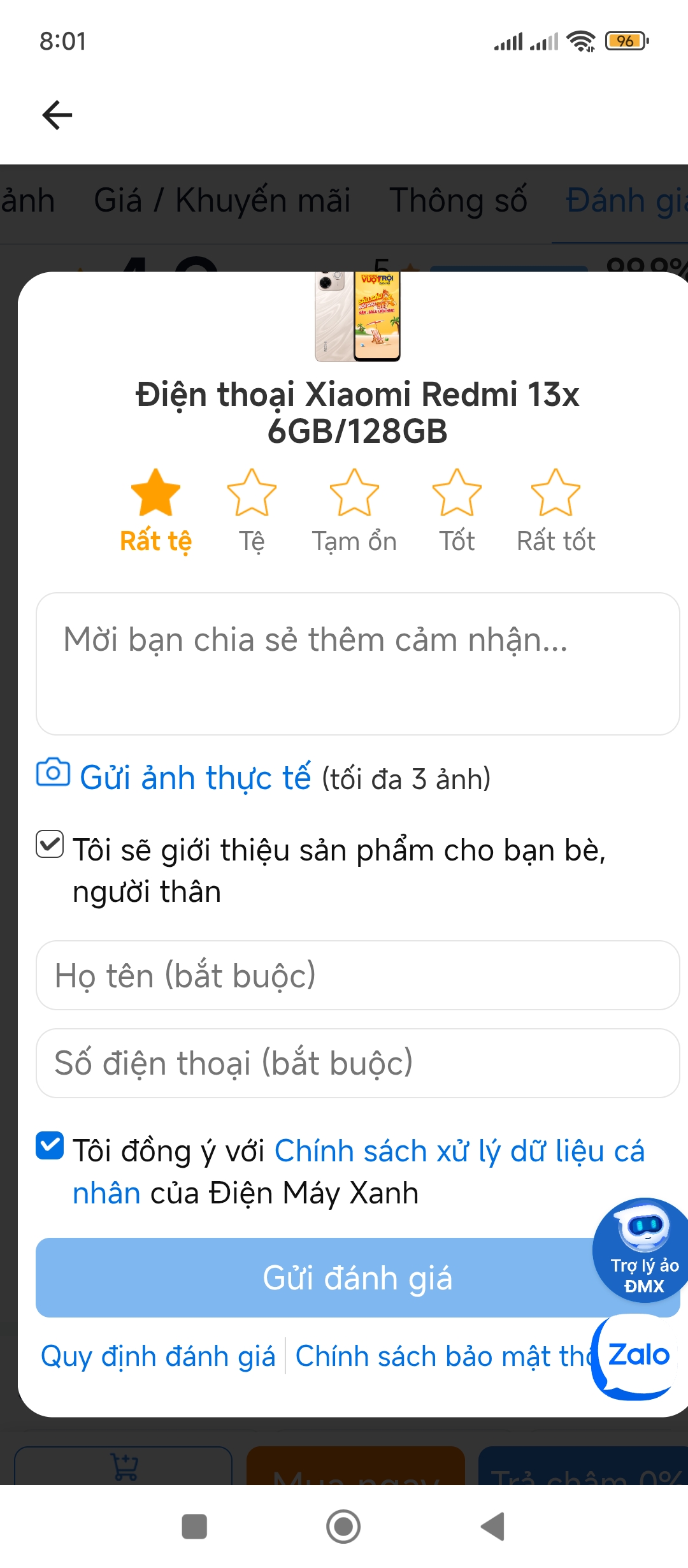688x1568 pixels.
Task: Untick the data policy agreement checkbox
Action: point(50,1146)
